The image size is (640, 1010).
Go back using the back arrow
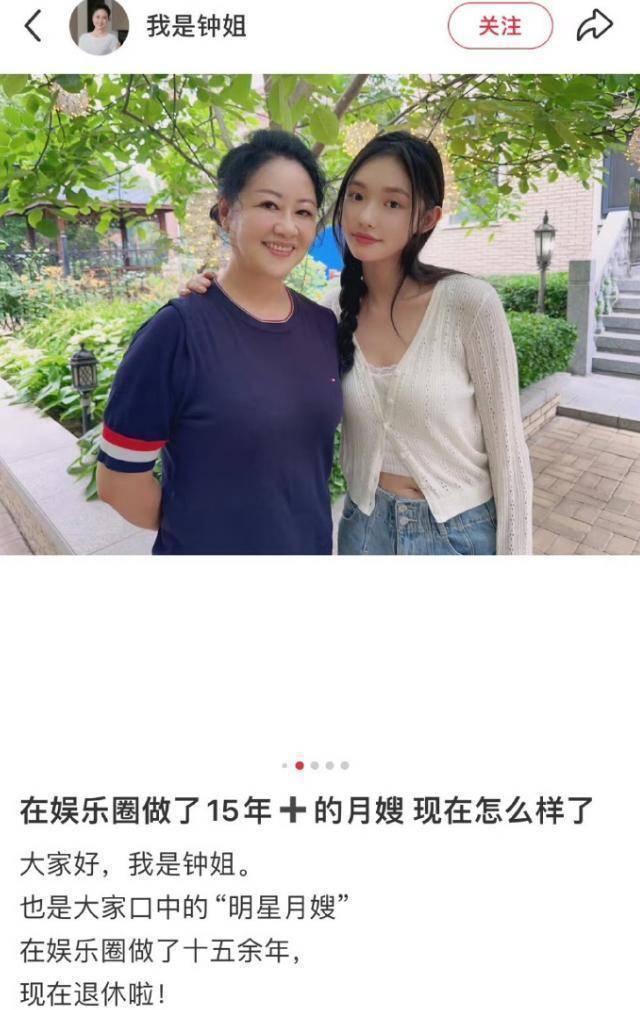coord(33,27)
